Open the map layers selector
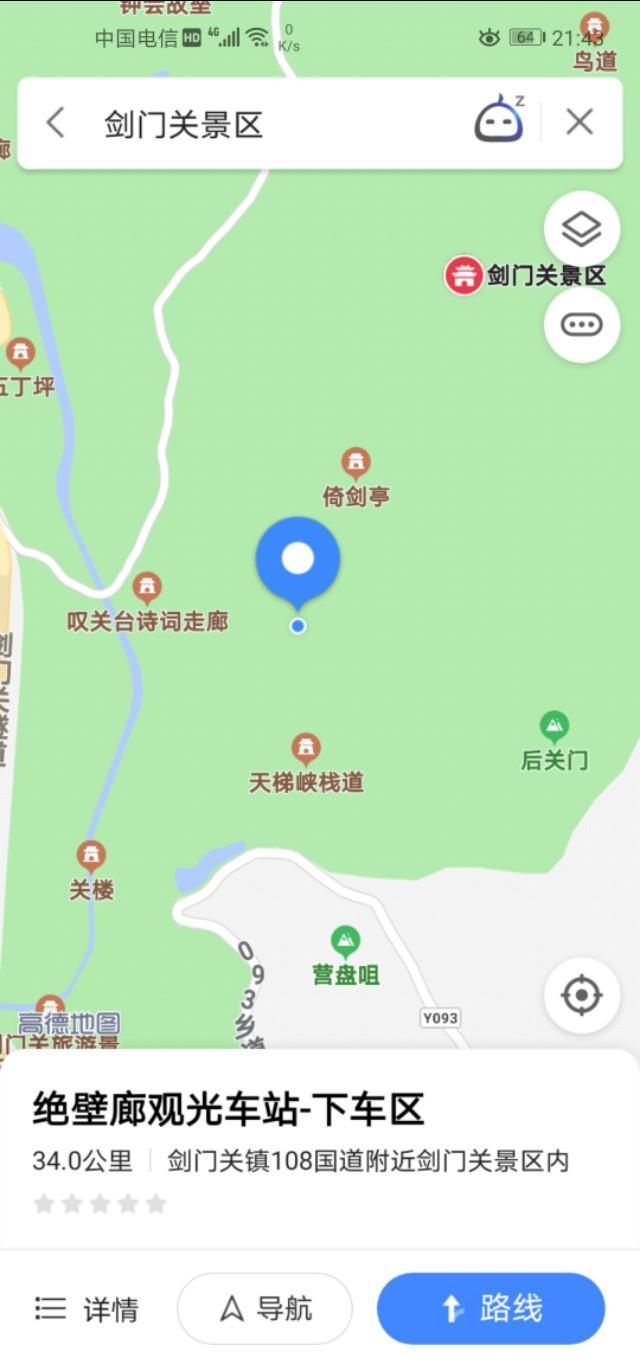Viewport: 640px width, 1368px height. tap(582, 230)
